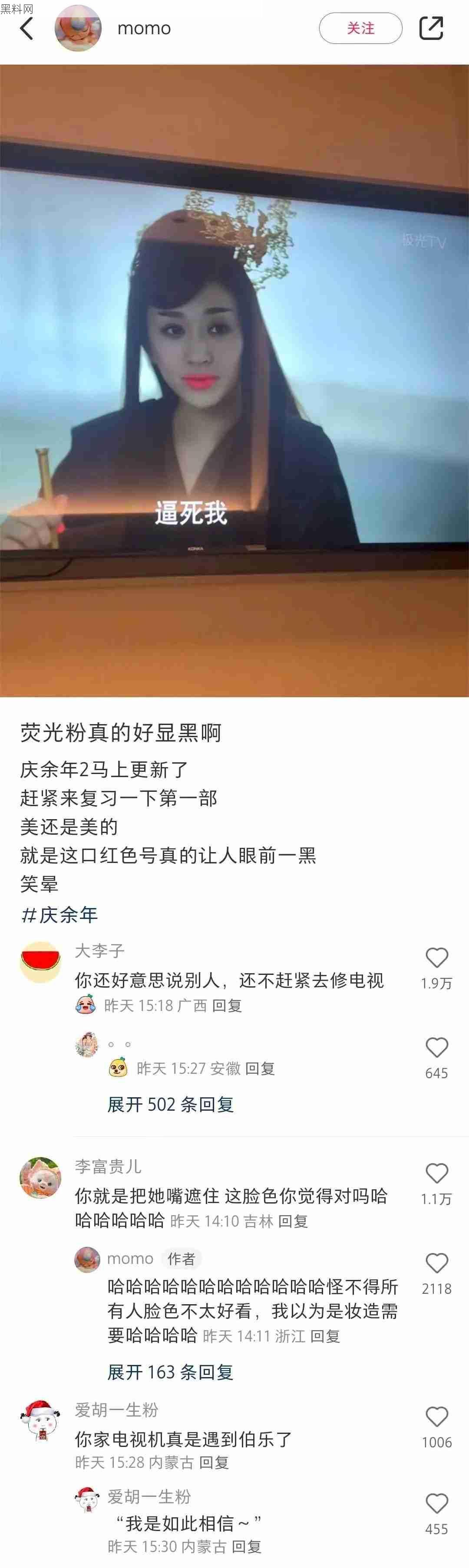Like the author momo's reply comment
469x1568 pixels.
click(x=436, y=1263)
